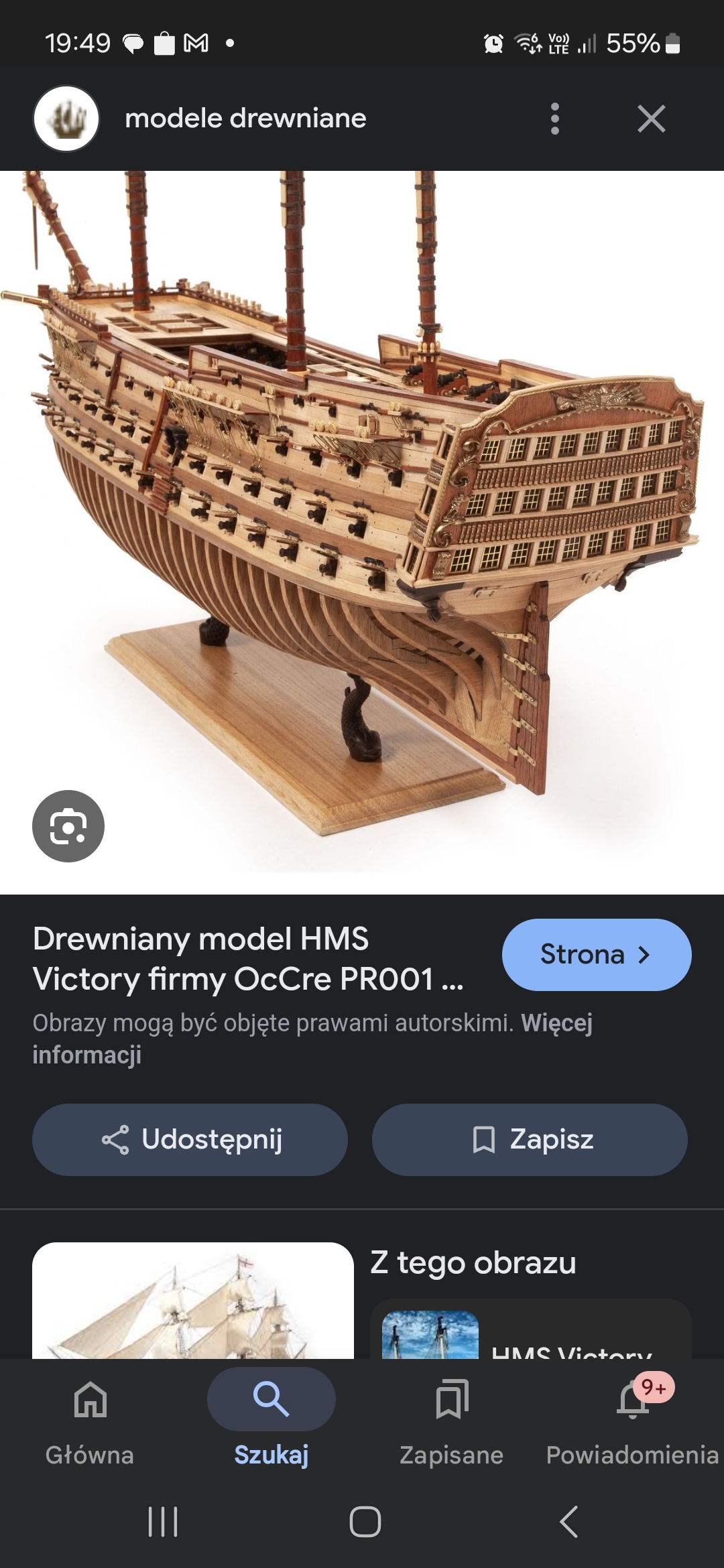Visit the page via Strona button
This screenshot has width=724, height=1568.
click(596, 954)
